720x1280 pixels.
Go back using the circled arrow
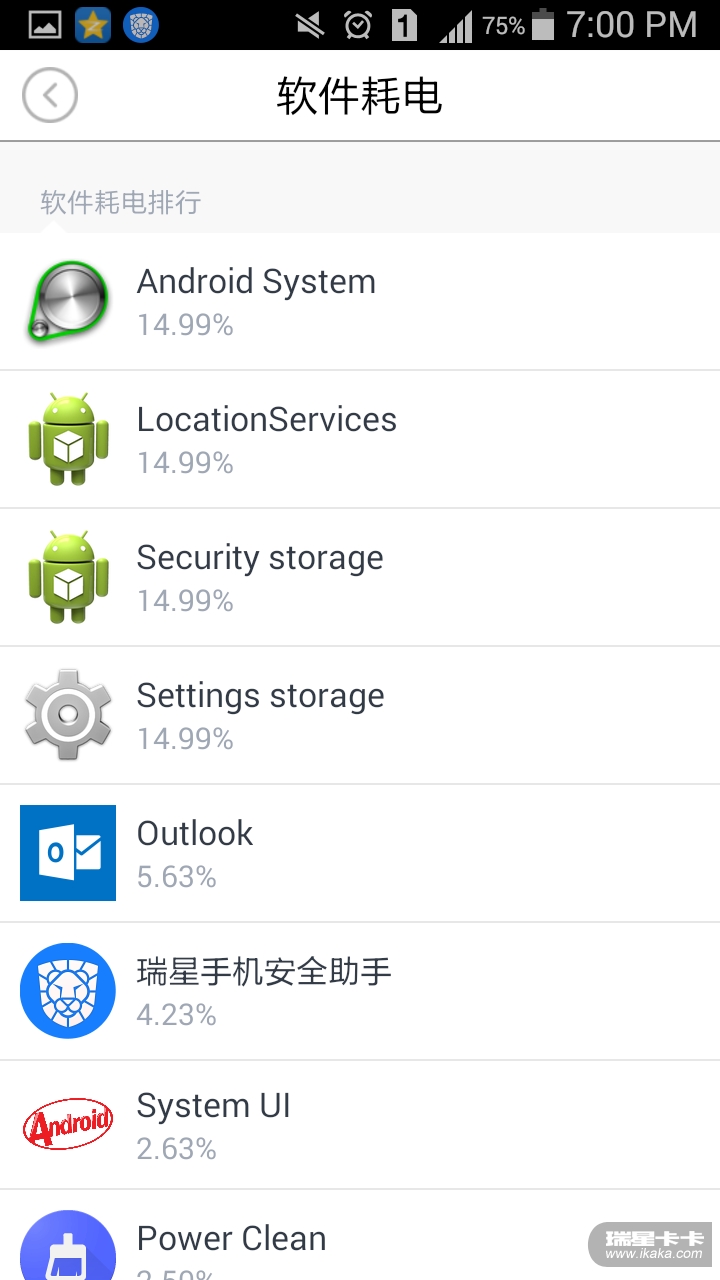point(50,96)
